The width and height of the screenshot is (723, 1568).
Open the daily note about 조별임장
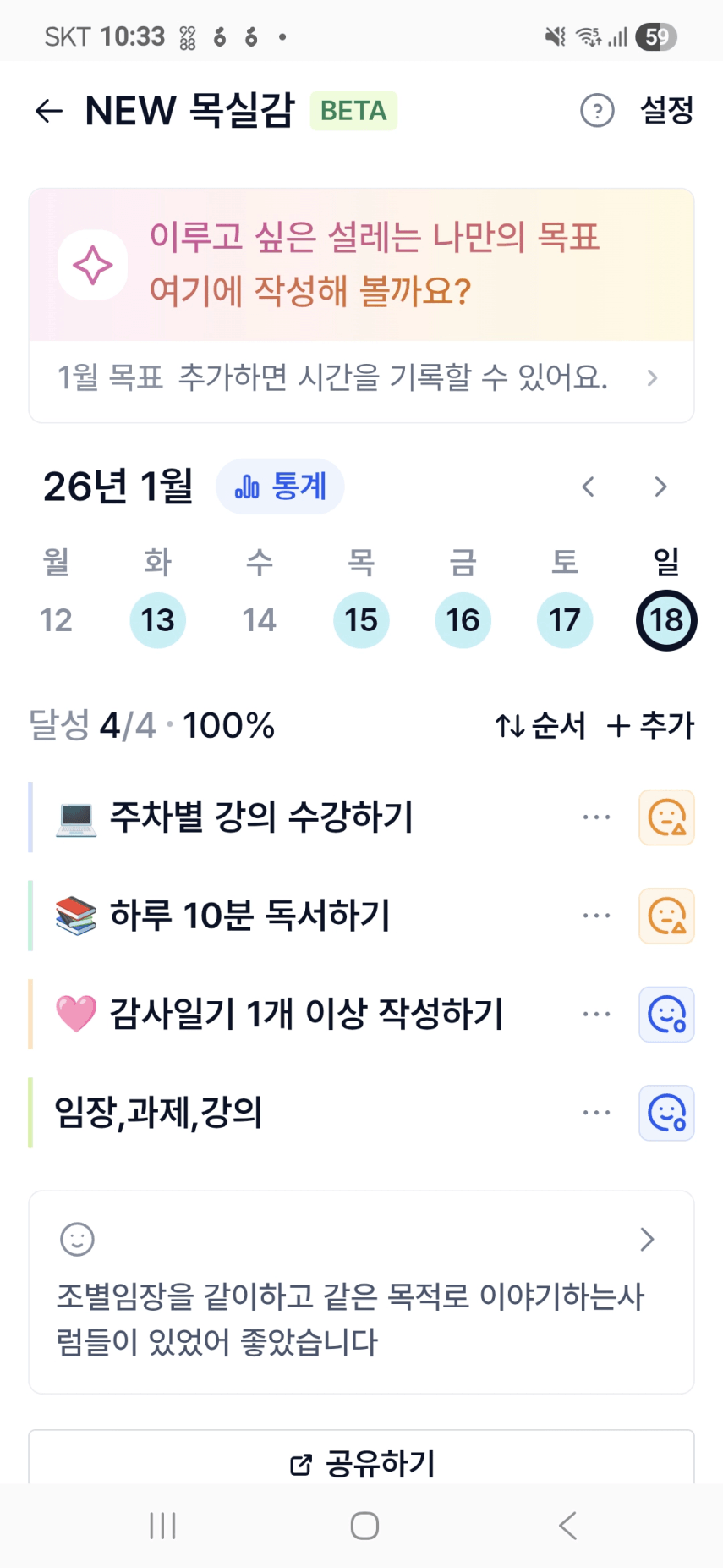361,1292
